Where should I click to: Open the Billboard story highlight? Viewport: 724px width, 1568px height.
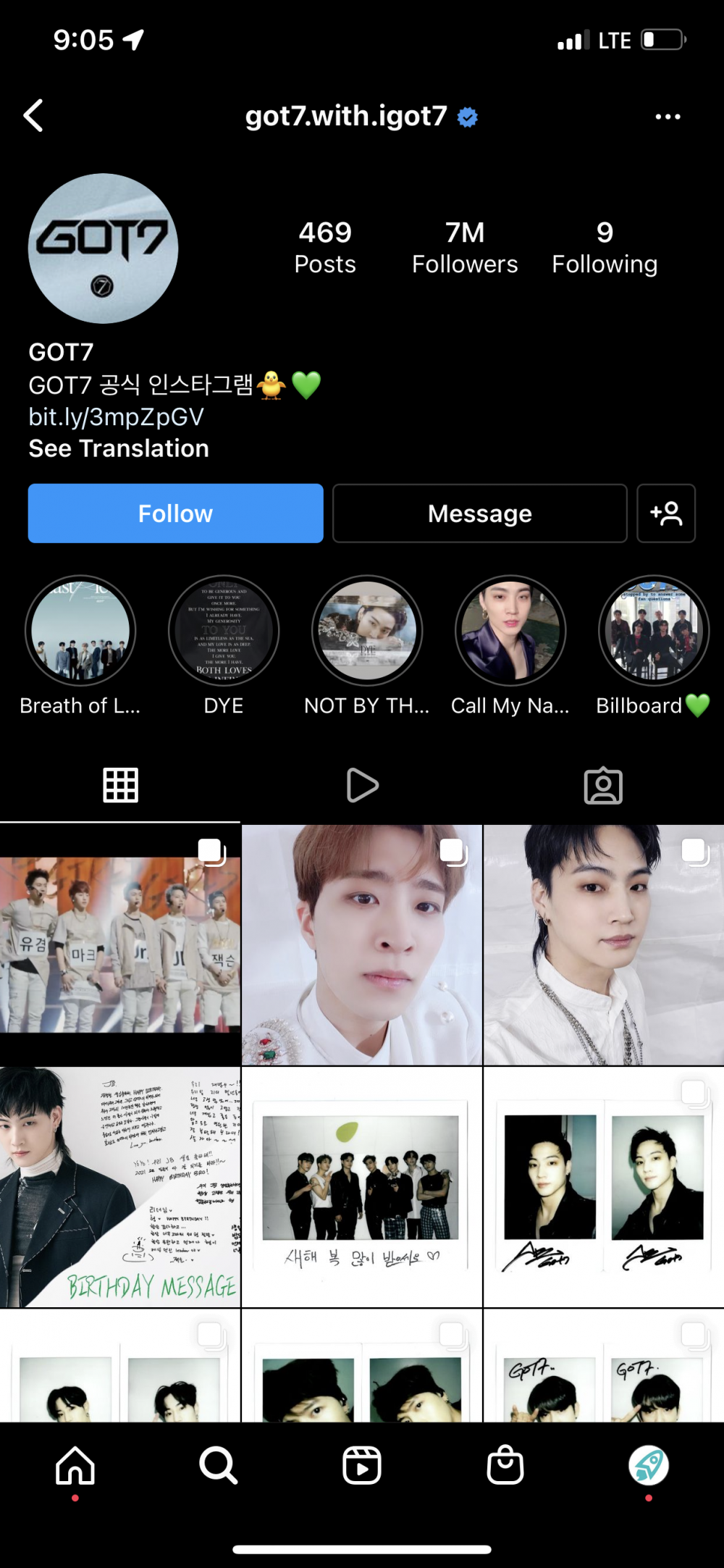(x=653, y=631)
